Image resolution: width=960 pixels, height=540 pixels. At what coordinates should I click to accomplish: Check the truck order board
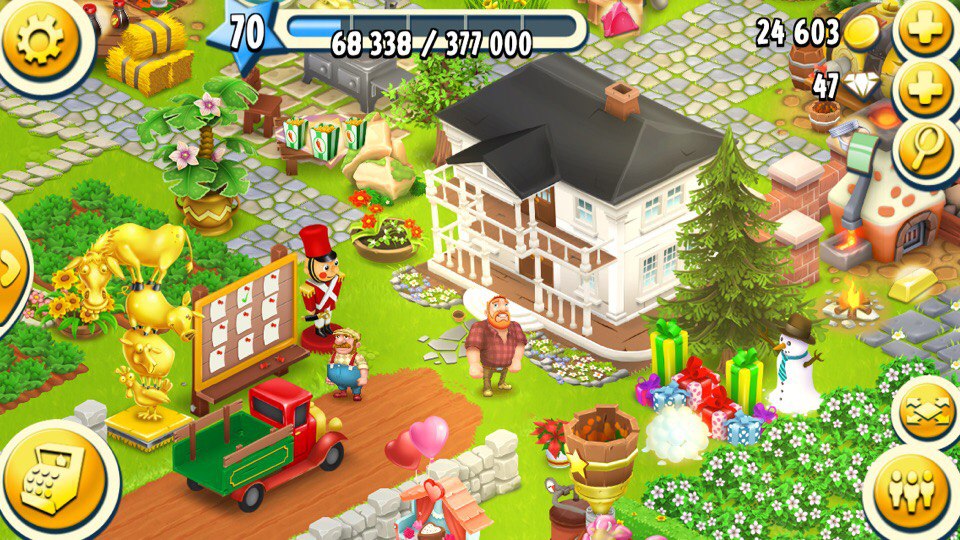246,322
